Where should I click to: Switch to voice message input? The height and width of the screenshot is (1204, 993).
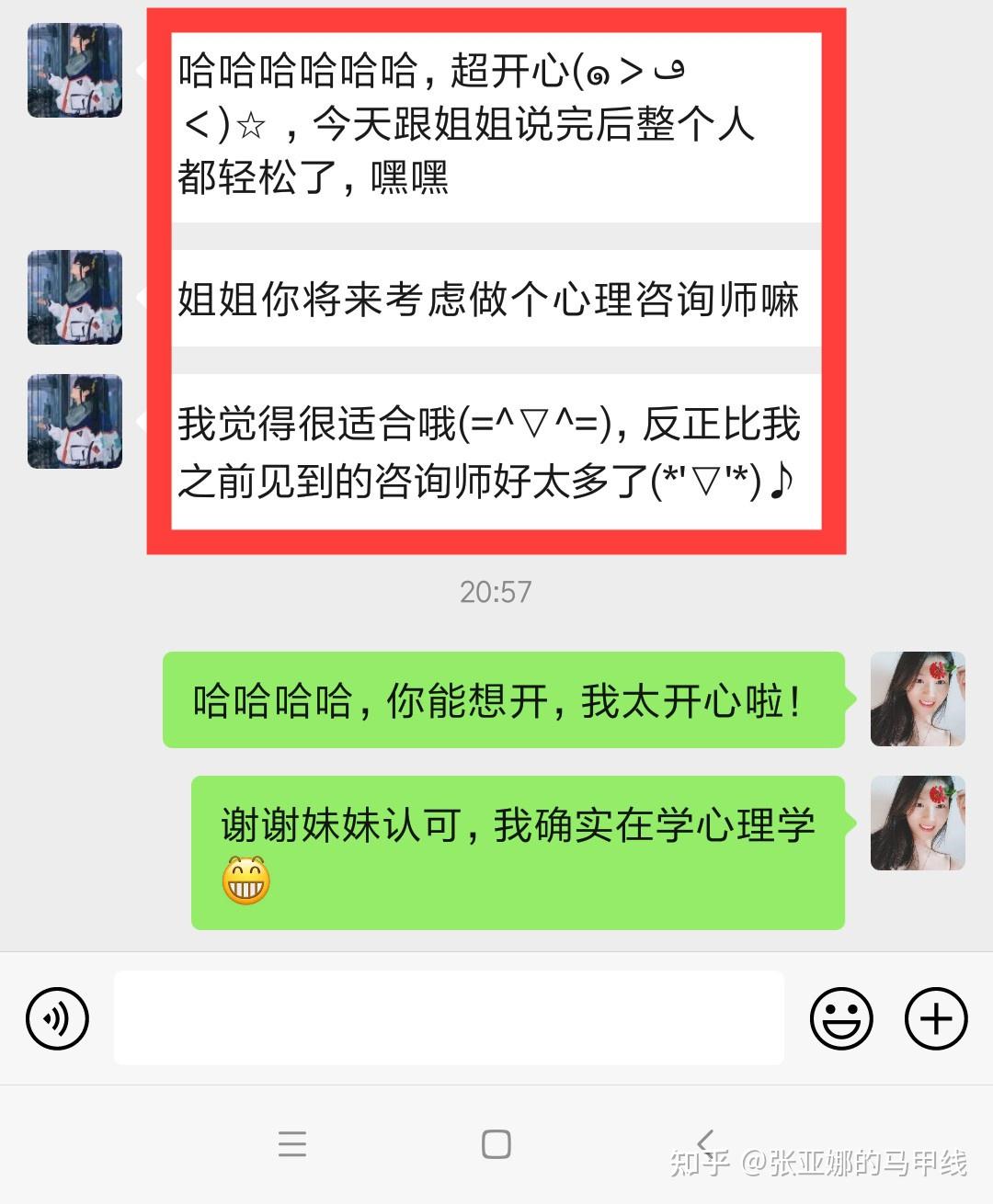pyautogui.click(x=57, y=1018)
